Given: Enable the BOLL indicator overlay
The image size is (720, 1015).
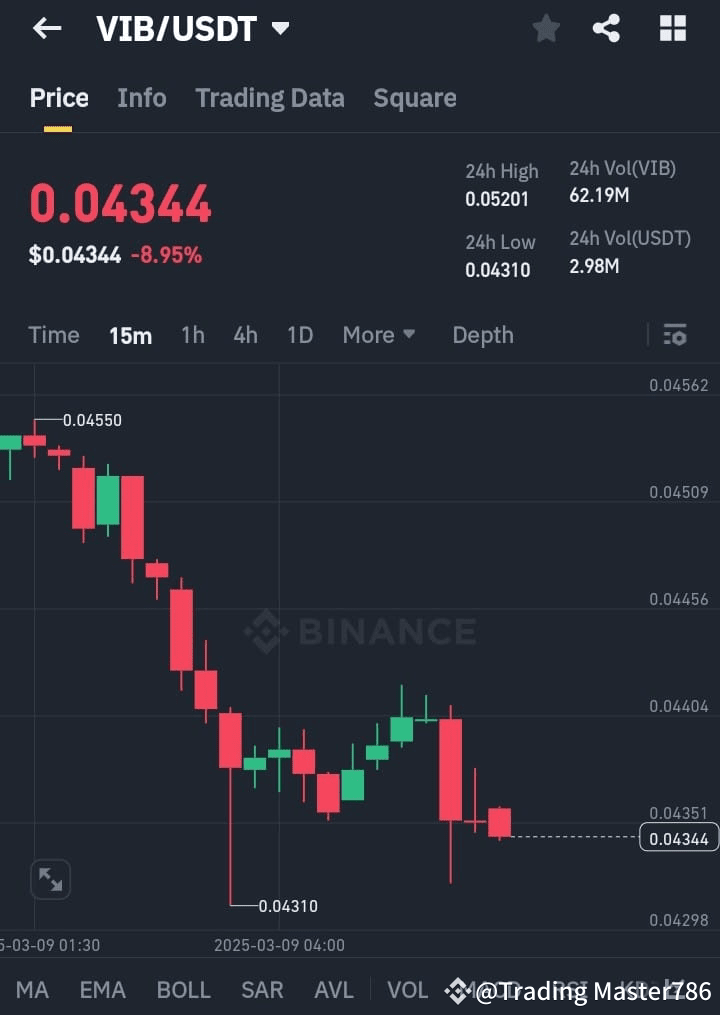Looking at the screenshot, I should click(183, 990).
